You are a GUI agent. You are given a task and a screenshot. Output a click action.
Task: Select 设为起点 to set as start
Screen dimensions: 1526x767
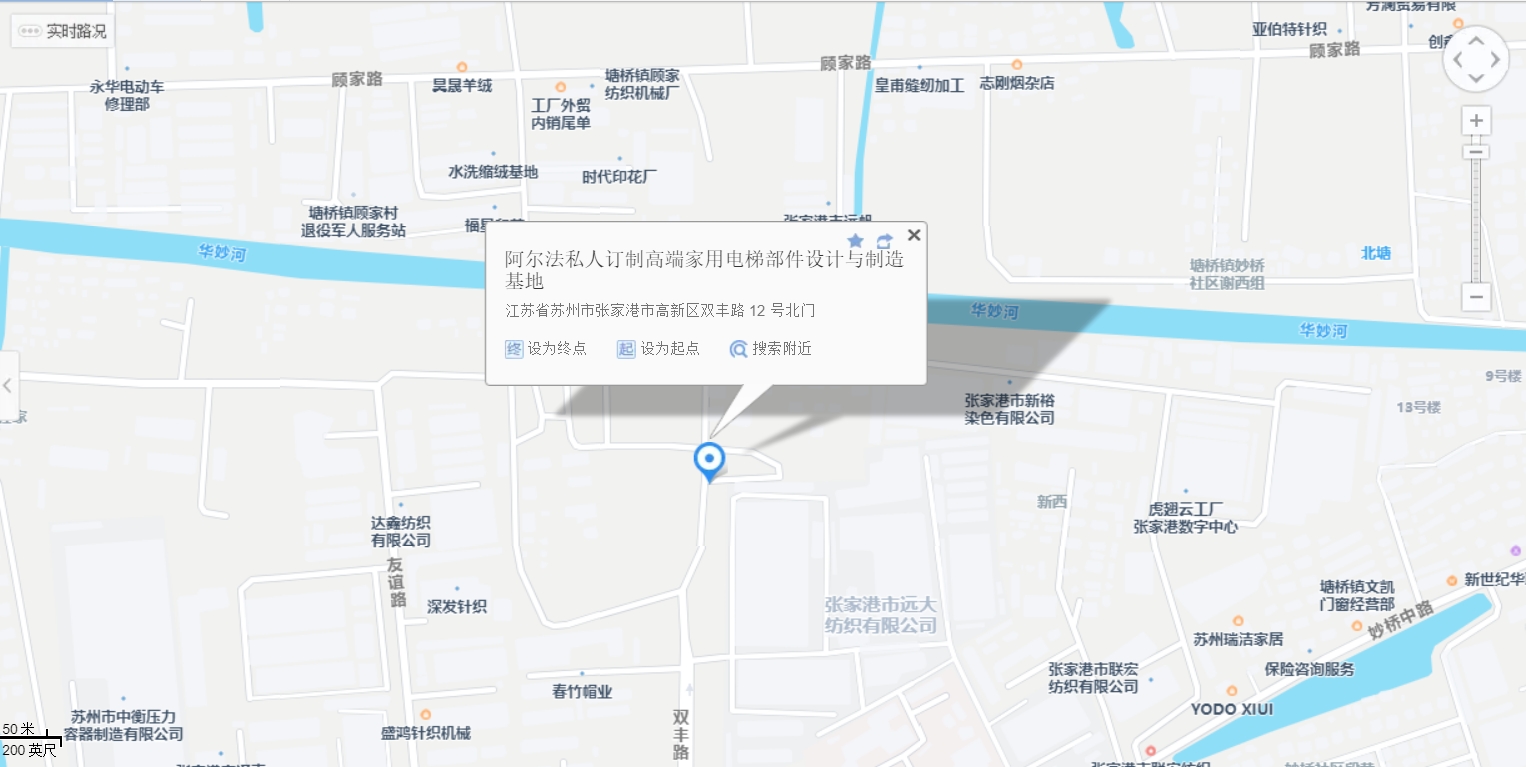pyautogui.click(x=658, y=349)
